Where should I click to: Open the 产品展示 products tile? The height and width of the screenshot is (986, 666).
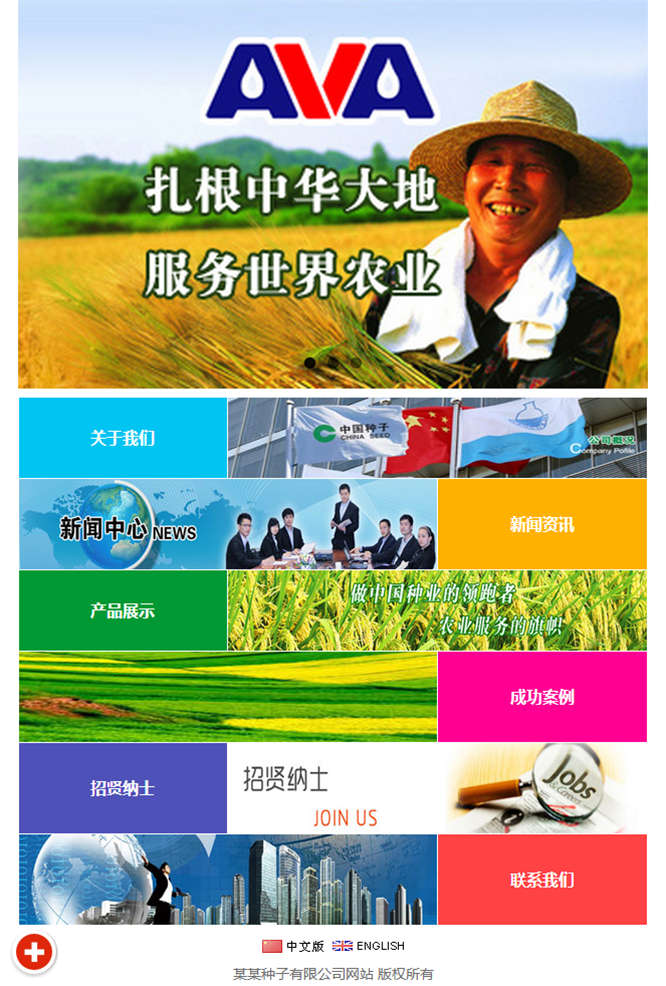point(123,611)
